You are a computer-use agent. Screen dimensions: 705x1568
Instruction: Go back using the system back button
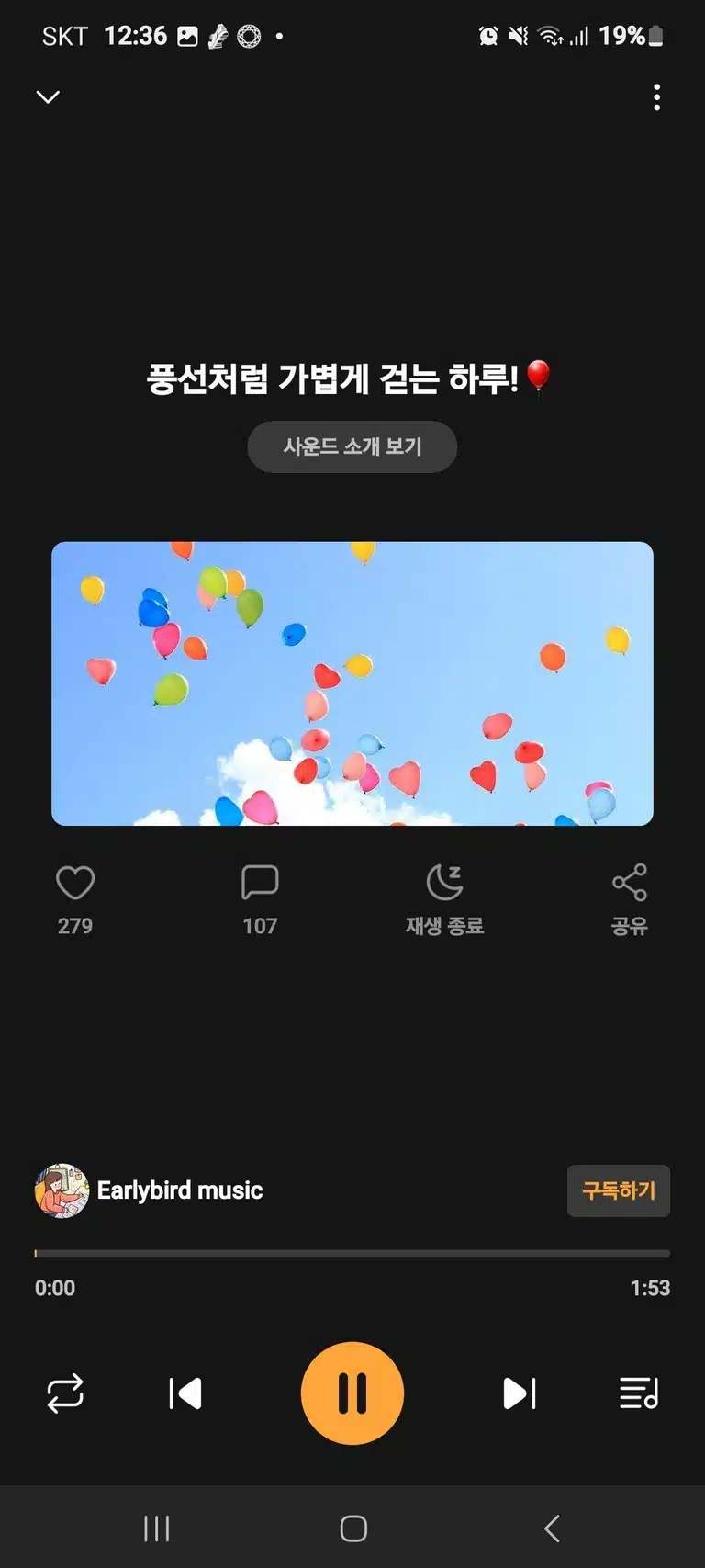(552, 1529)
